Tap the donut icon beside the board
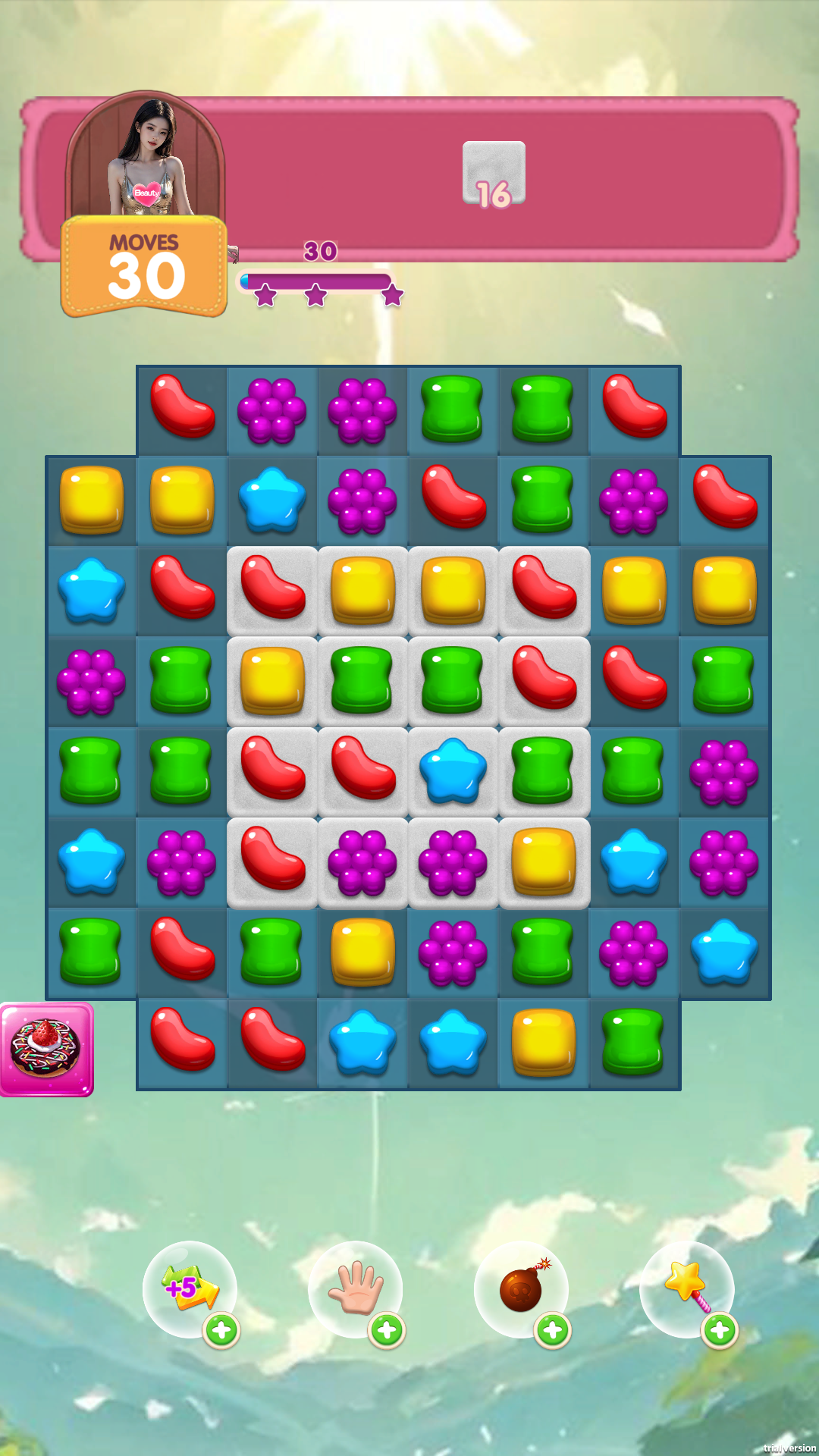Image resolution: width=819 pixels, height=1456 pixels. pyautogui.click(x=46, y=1050)
